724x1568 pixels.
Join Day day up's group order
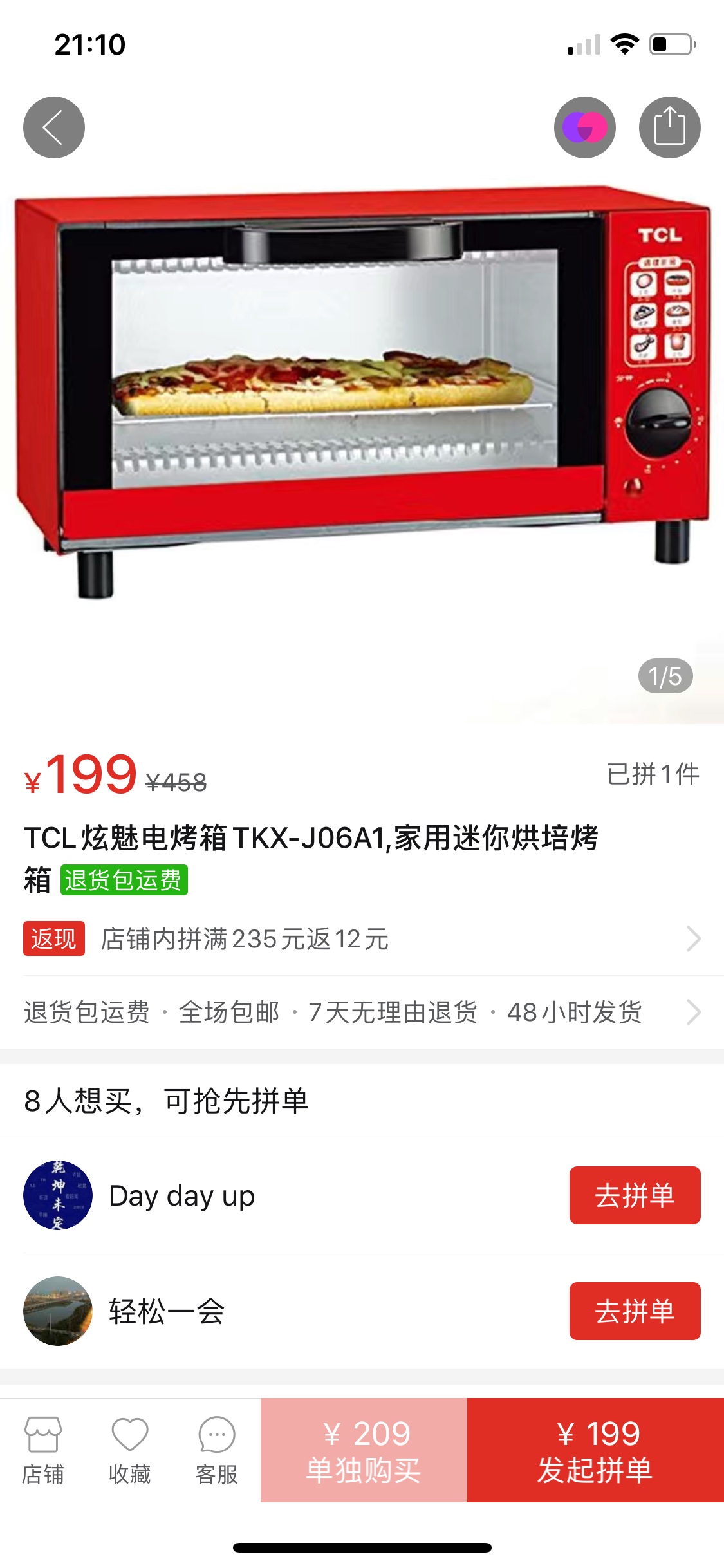[635, 1195]
